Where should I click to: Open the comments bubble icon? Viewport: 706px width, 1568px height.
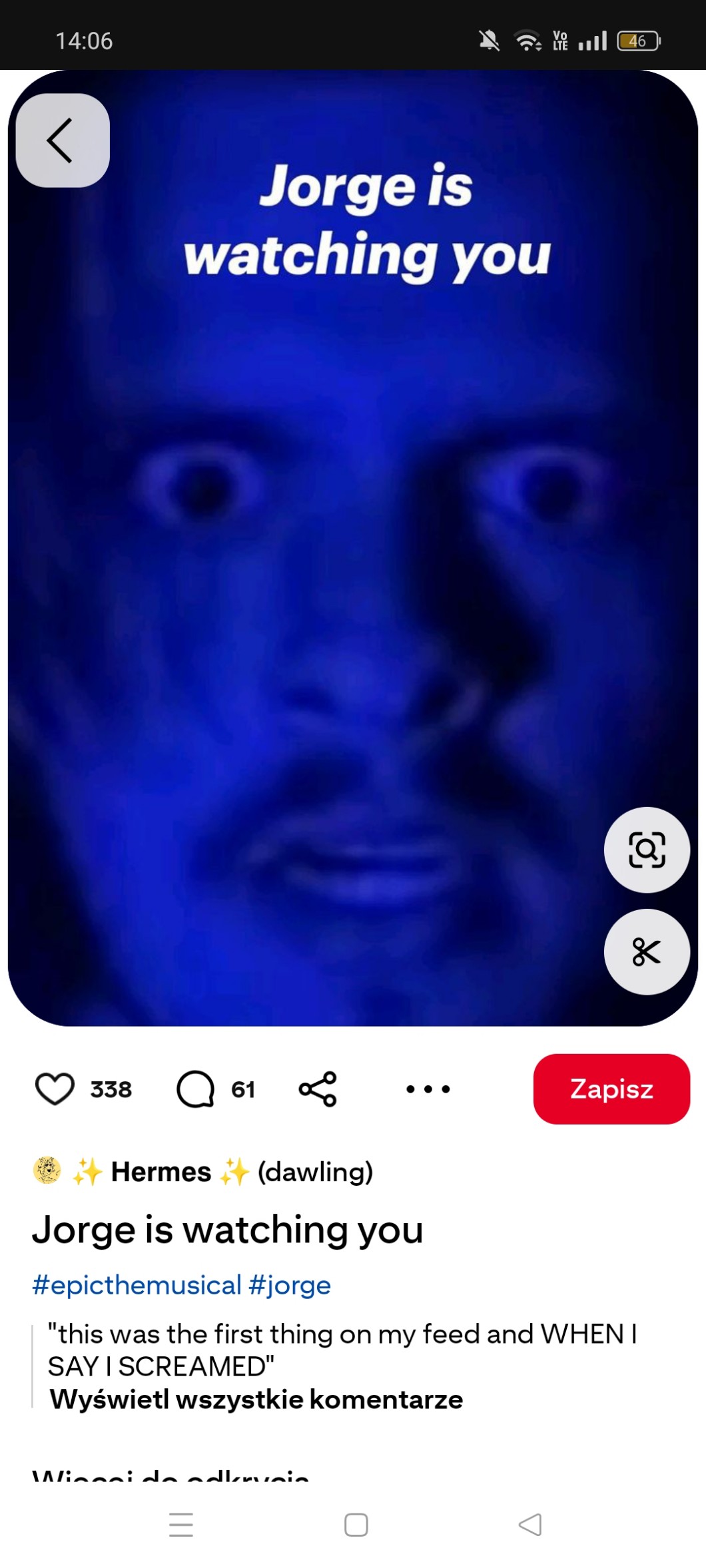click(x=195, y=1089)
